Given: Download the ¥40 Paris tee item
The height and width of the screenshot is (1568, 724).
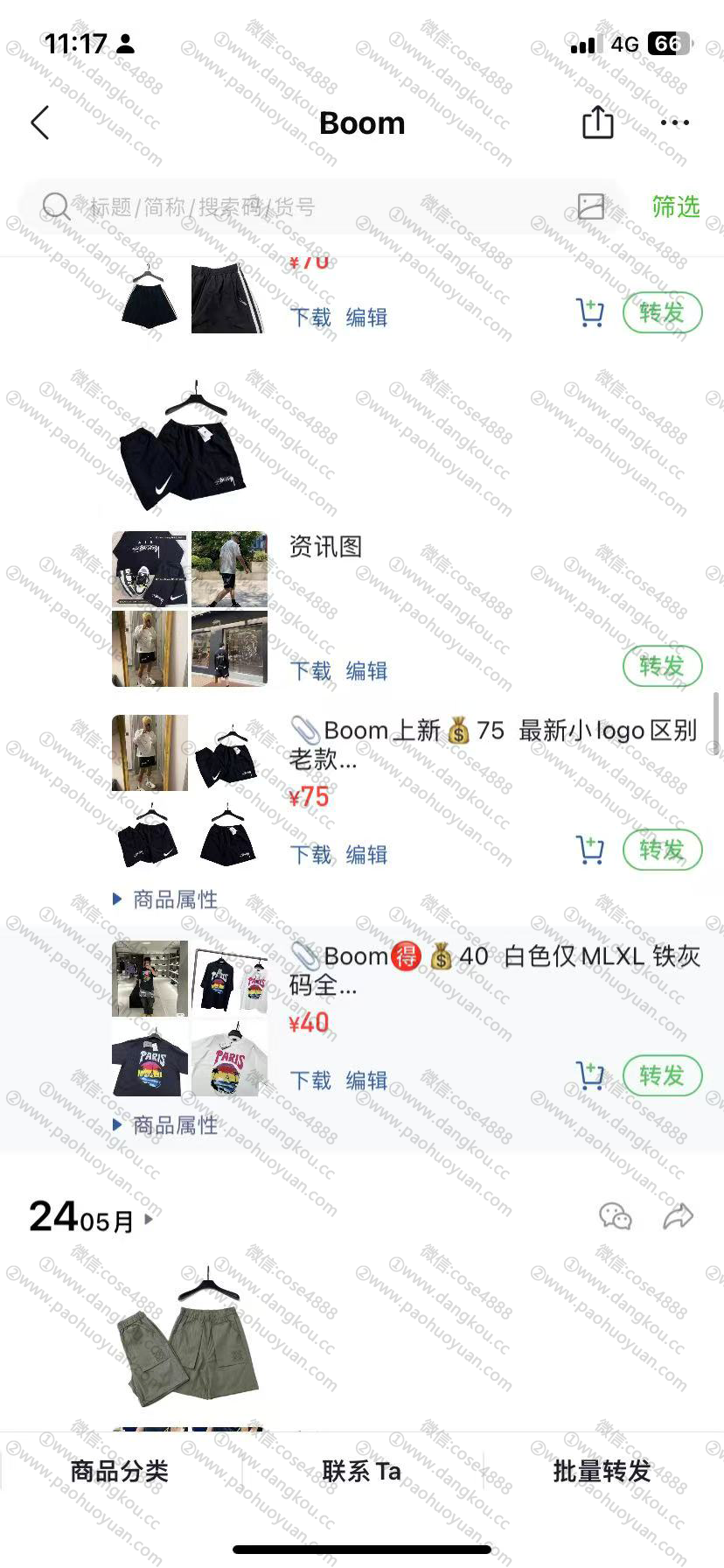Looking at the screenshot, I should click(310, 1081).
